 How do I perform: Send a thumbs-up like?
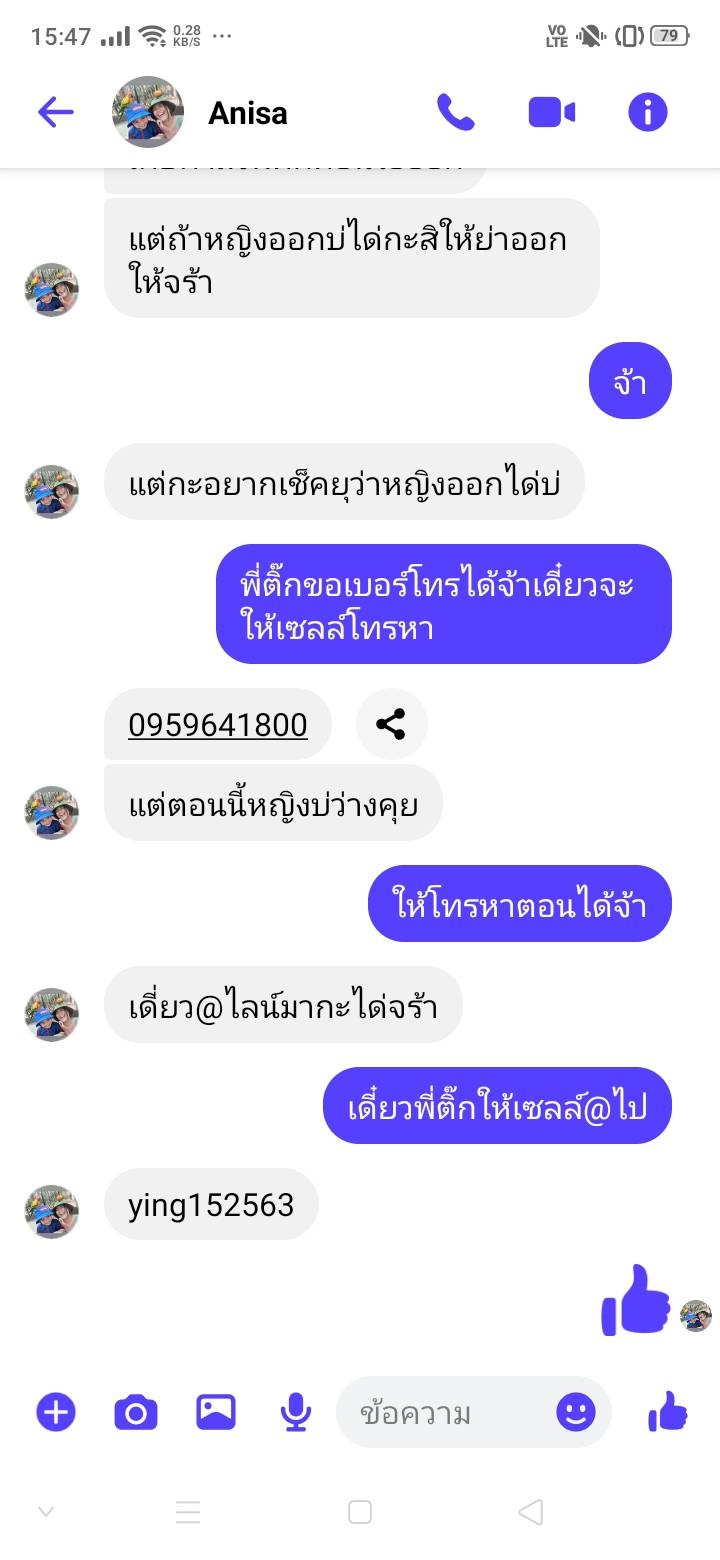tap(668, 1412)
